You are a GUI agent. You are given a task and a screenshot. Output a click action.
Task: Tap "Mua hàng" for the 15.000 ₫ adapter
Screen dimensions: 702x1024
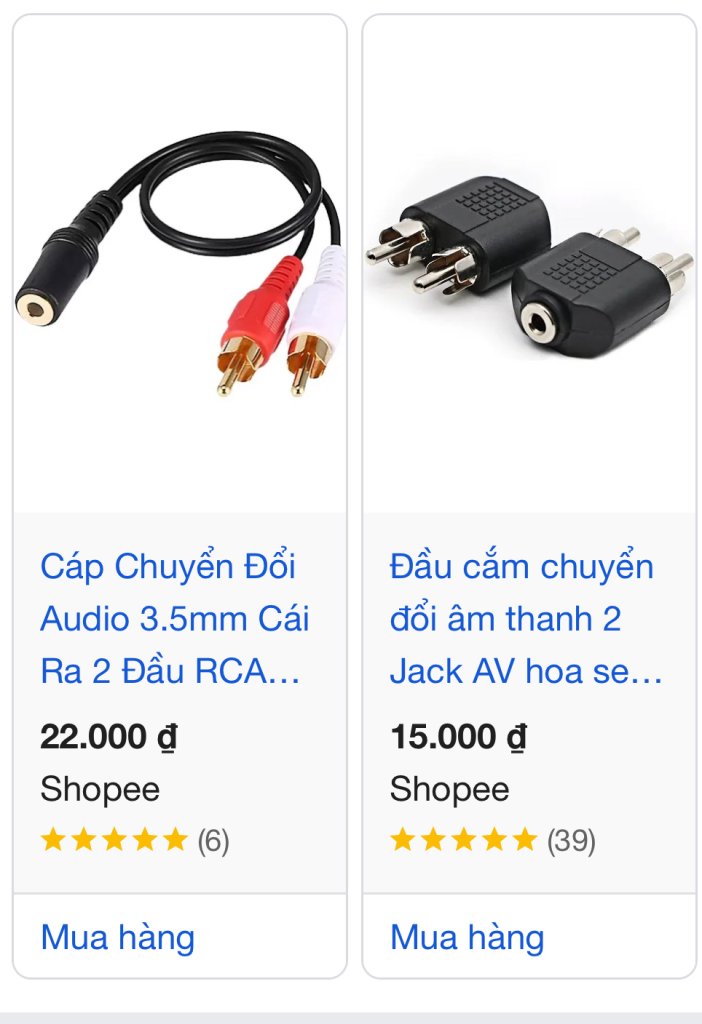467,938
